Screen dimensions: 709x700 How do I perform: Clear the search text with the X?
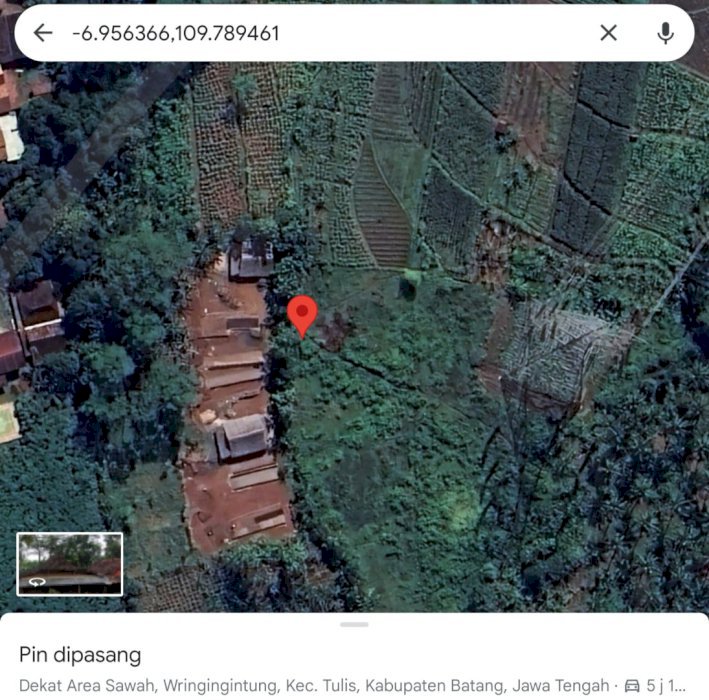click(x=608, y=33)
